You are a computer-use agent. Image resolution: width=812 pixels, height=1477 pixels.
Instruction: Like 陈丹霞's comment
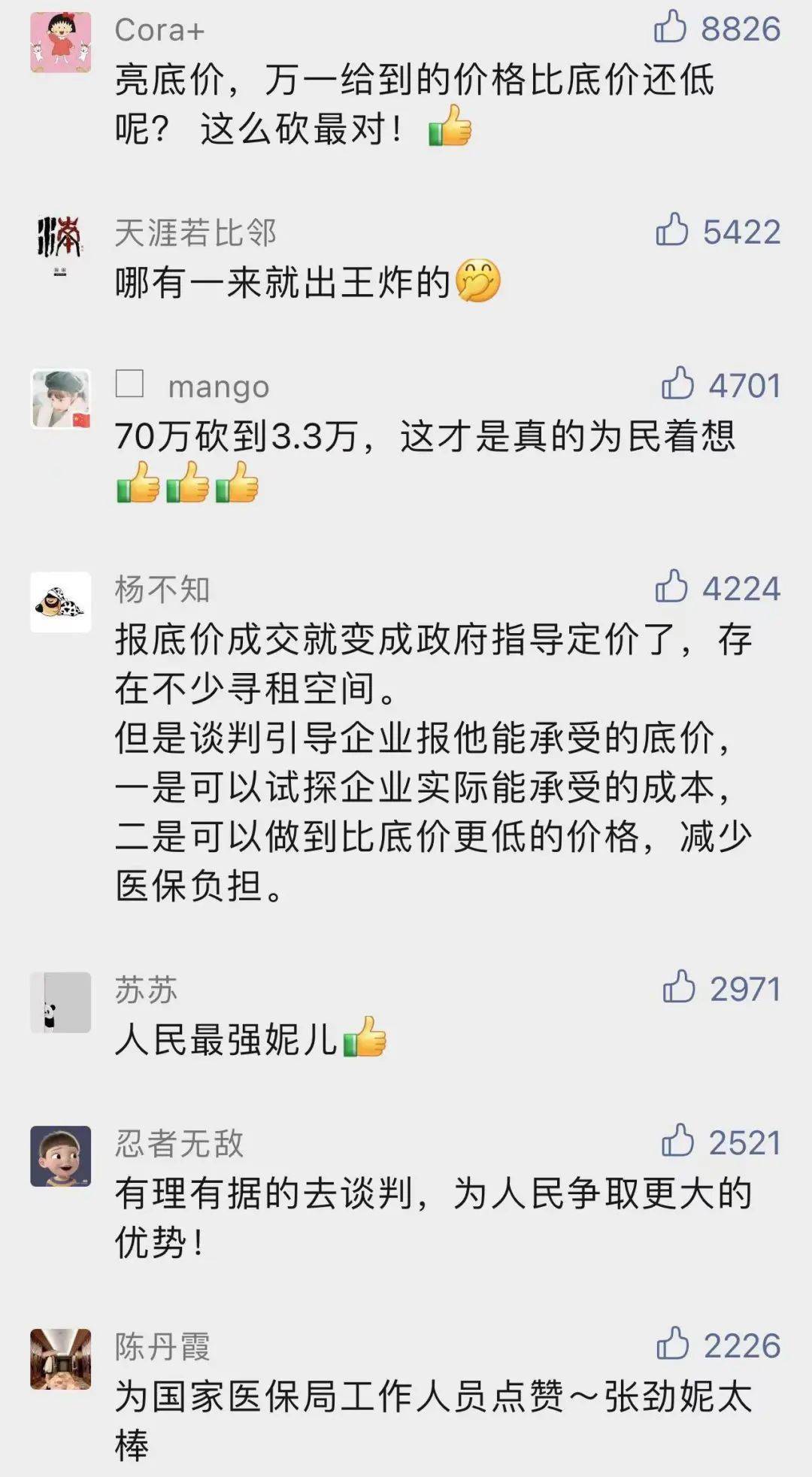coord(672,1344)
